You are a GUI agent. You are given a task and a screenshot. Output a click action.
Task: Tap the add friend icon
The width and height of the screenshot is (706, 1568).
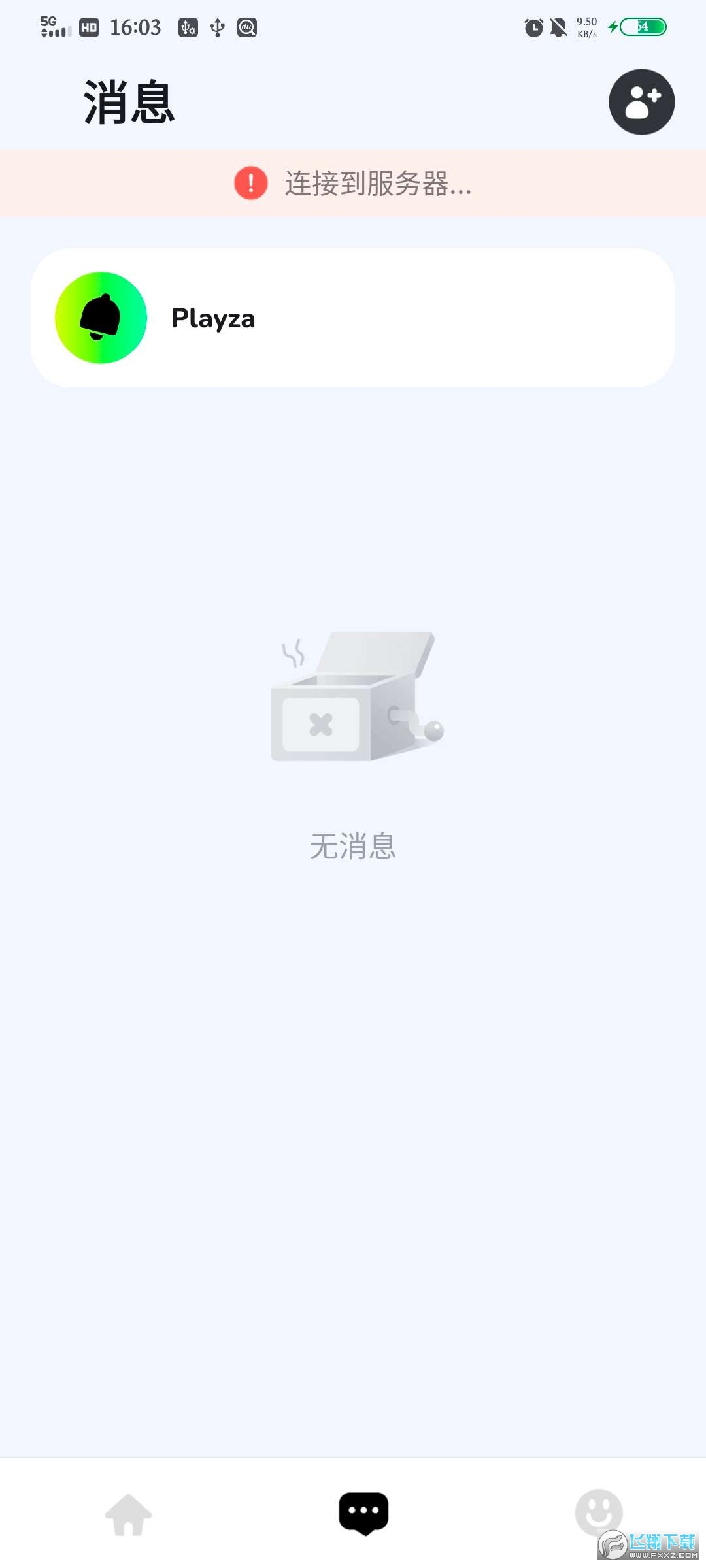641,102
